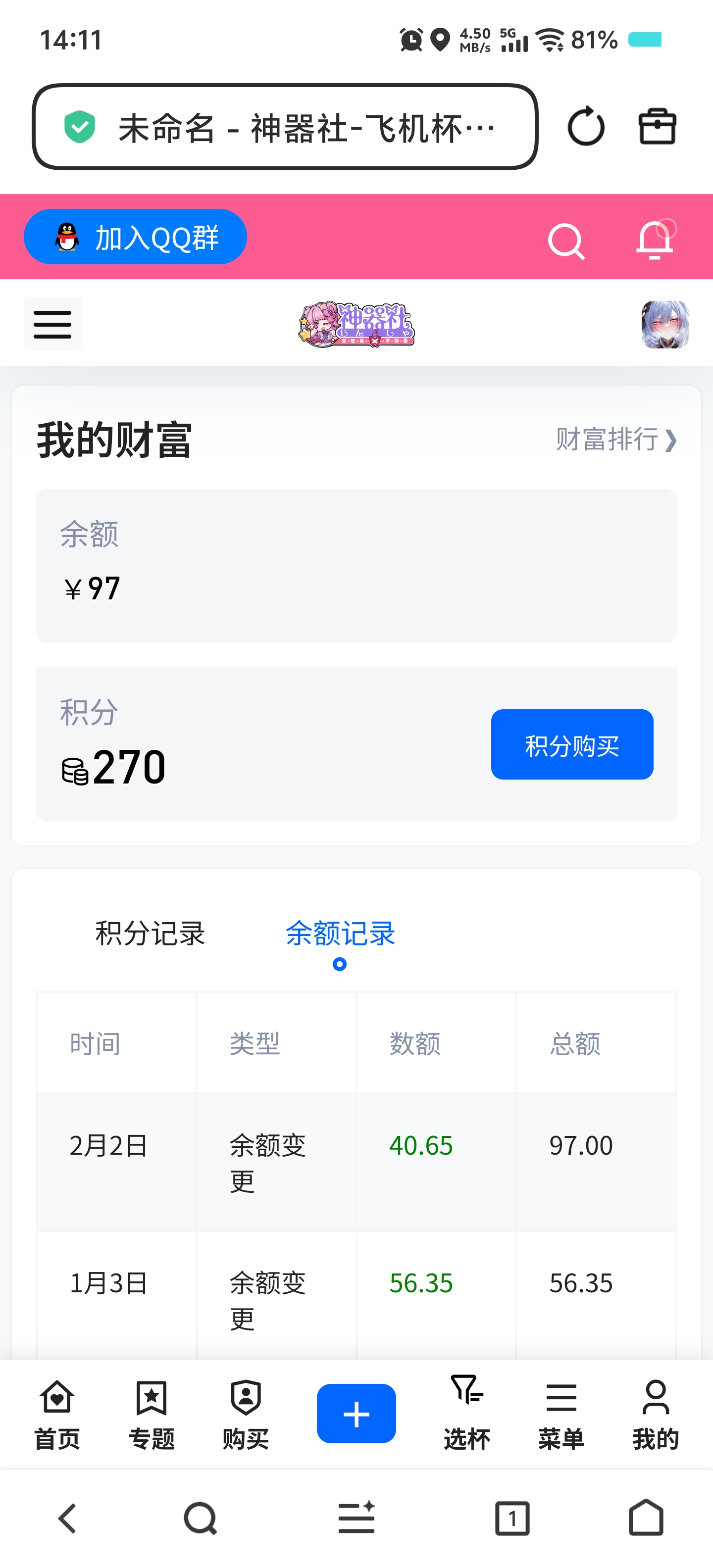Image resolution: width=713 pixels, height=1568 pixels.
Task: Go back with the browser back arrow
Action: point(67,1518)
